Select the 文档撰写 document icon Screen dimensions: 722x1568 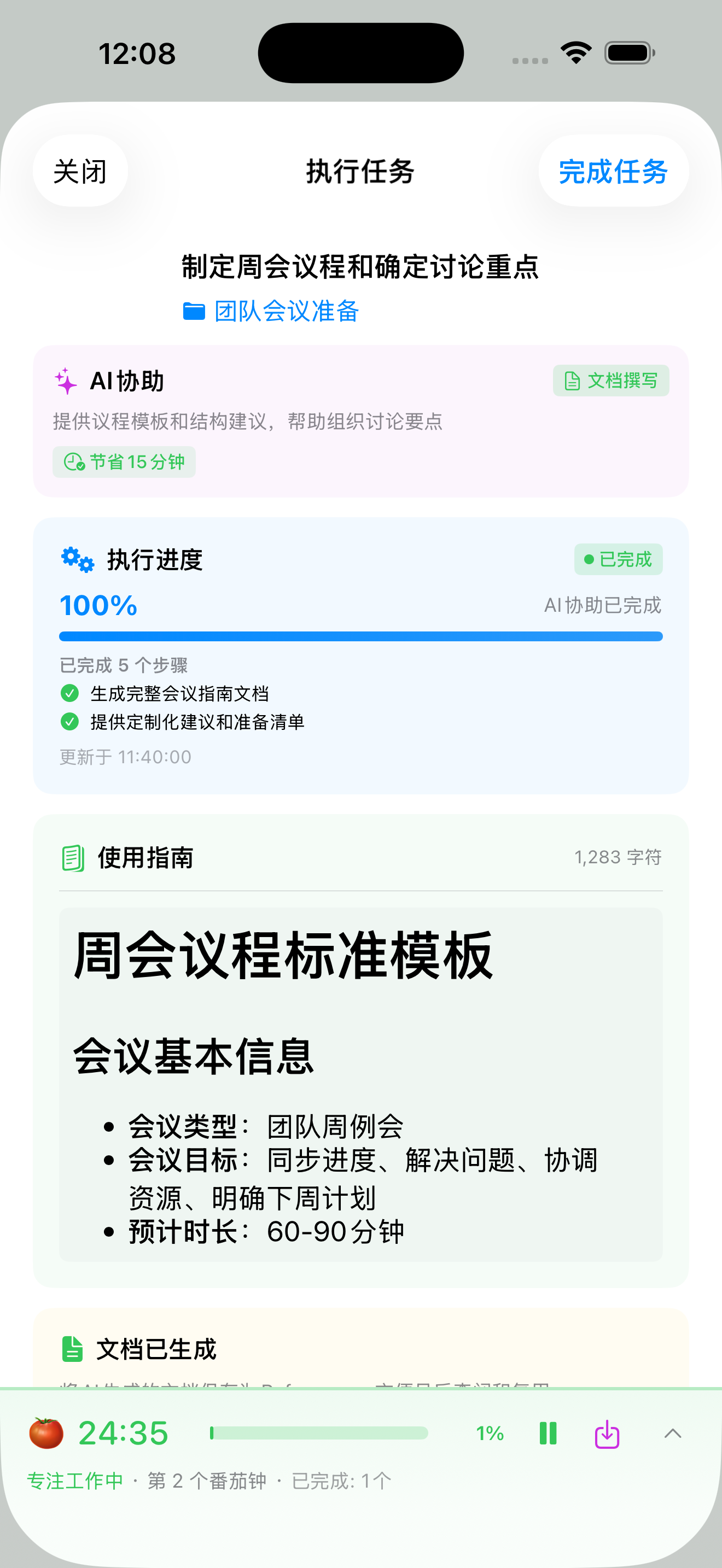[571, 381]
